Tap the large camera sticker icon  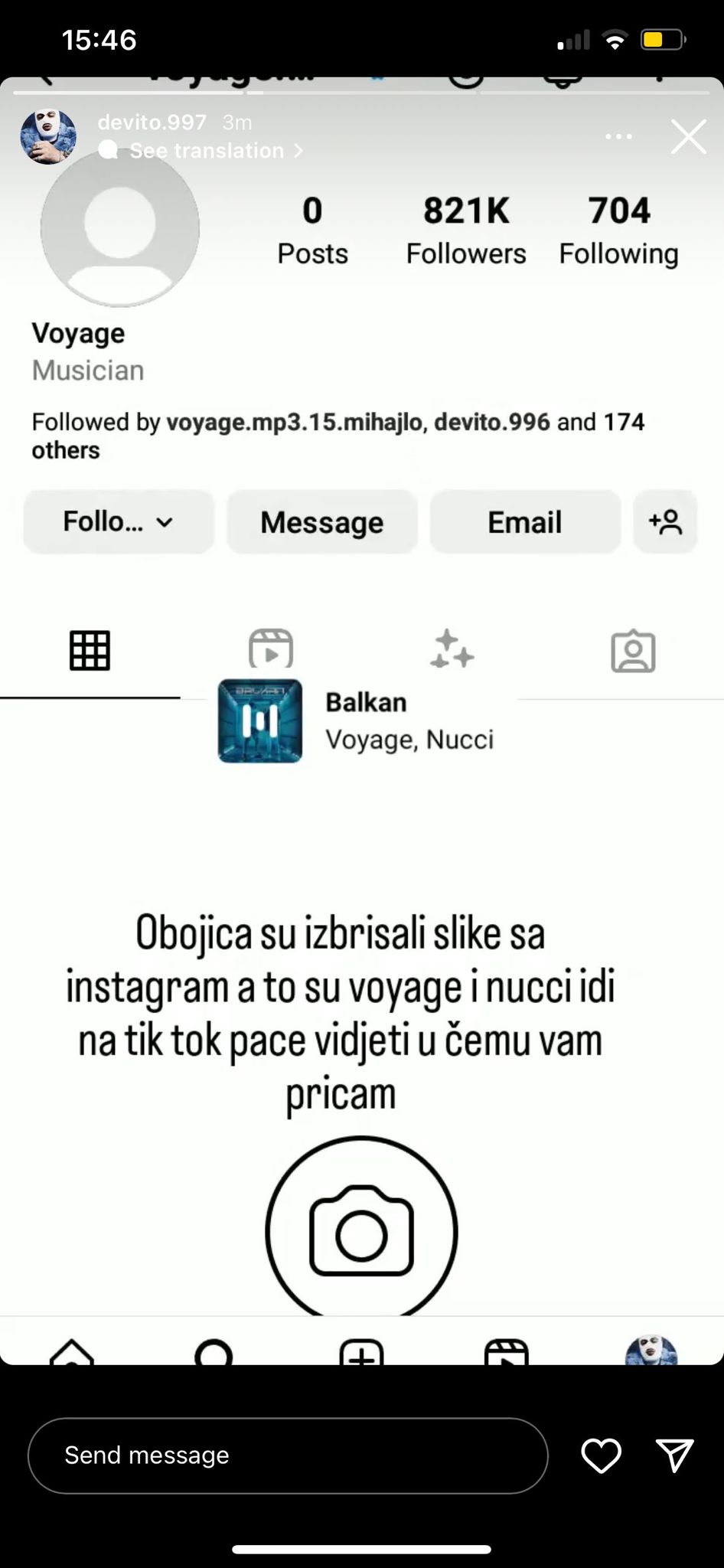[361, 1230]
